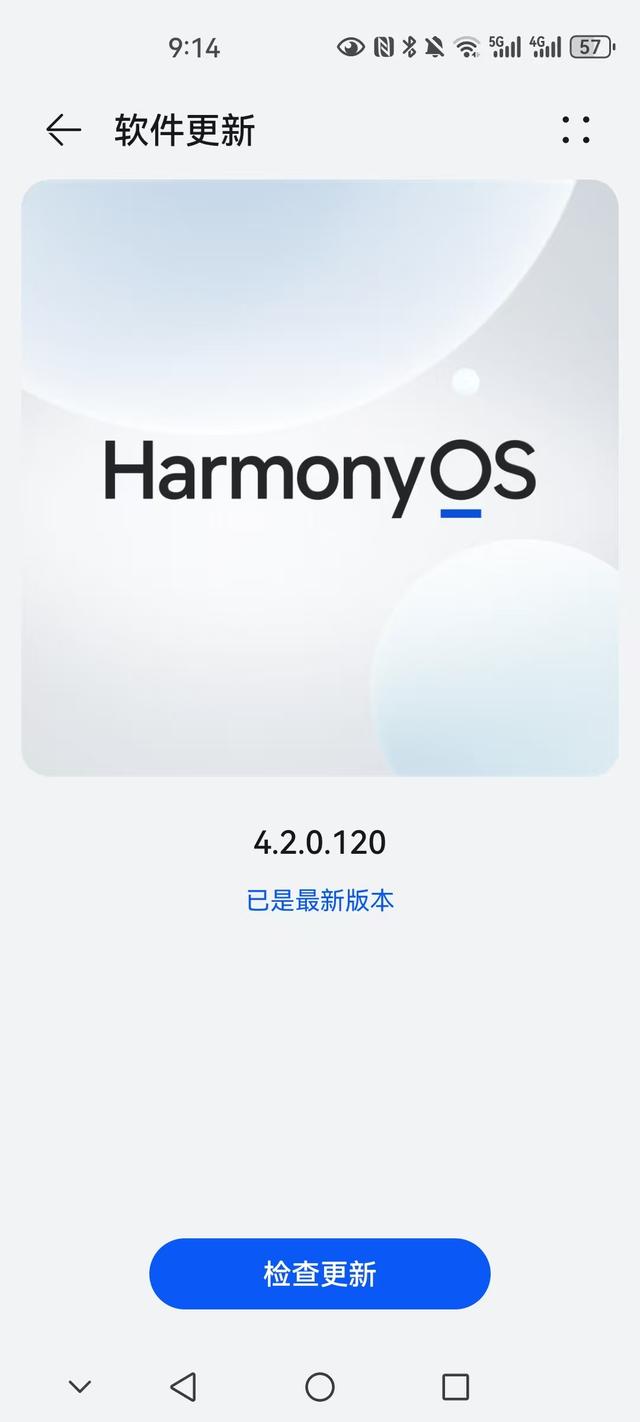This screenshot has width=640, height=1422.
Task: Tap the 检查更新 button
Action: tap(320, 1273)
